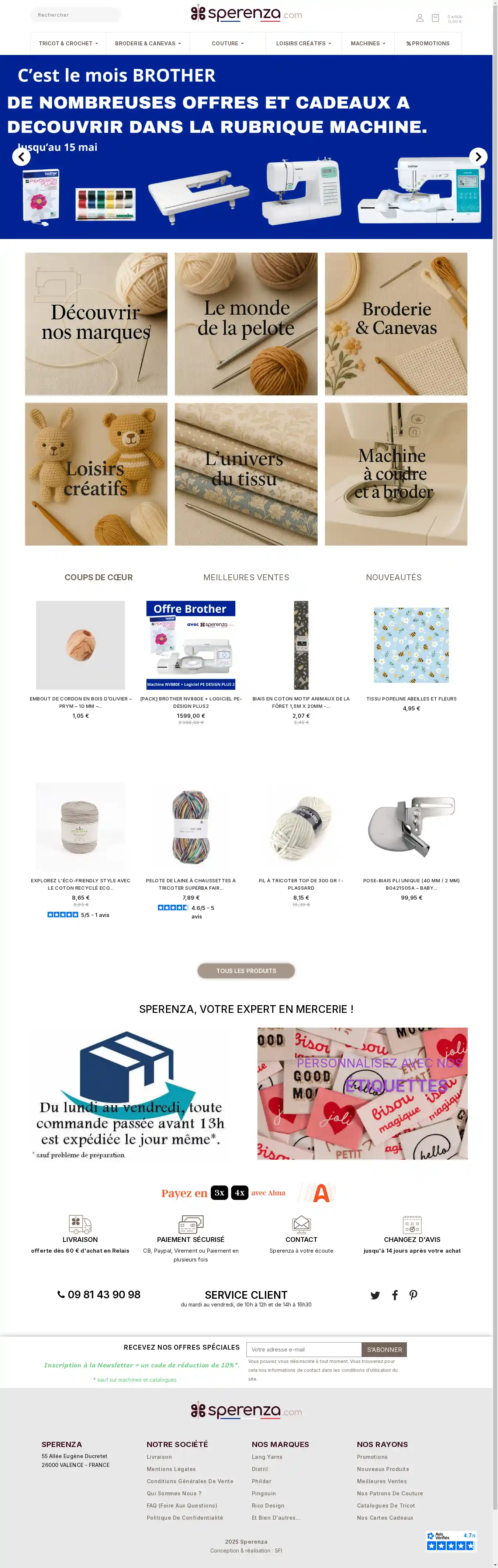Go to the previous banner slide
The height and width of the screenshot is (1568, 498).
[21, 156]
